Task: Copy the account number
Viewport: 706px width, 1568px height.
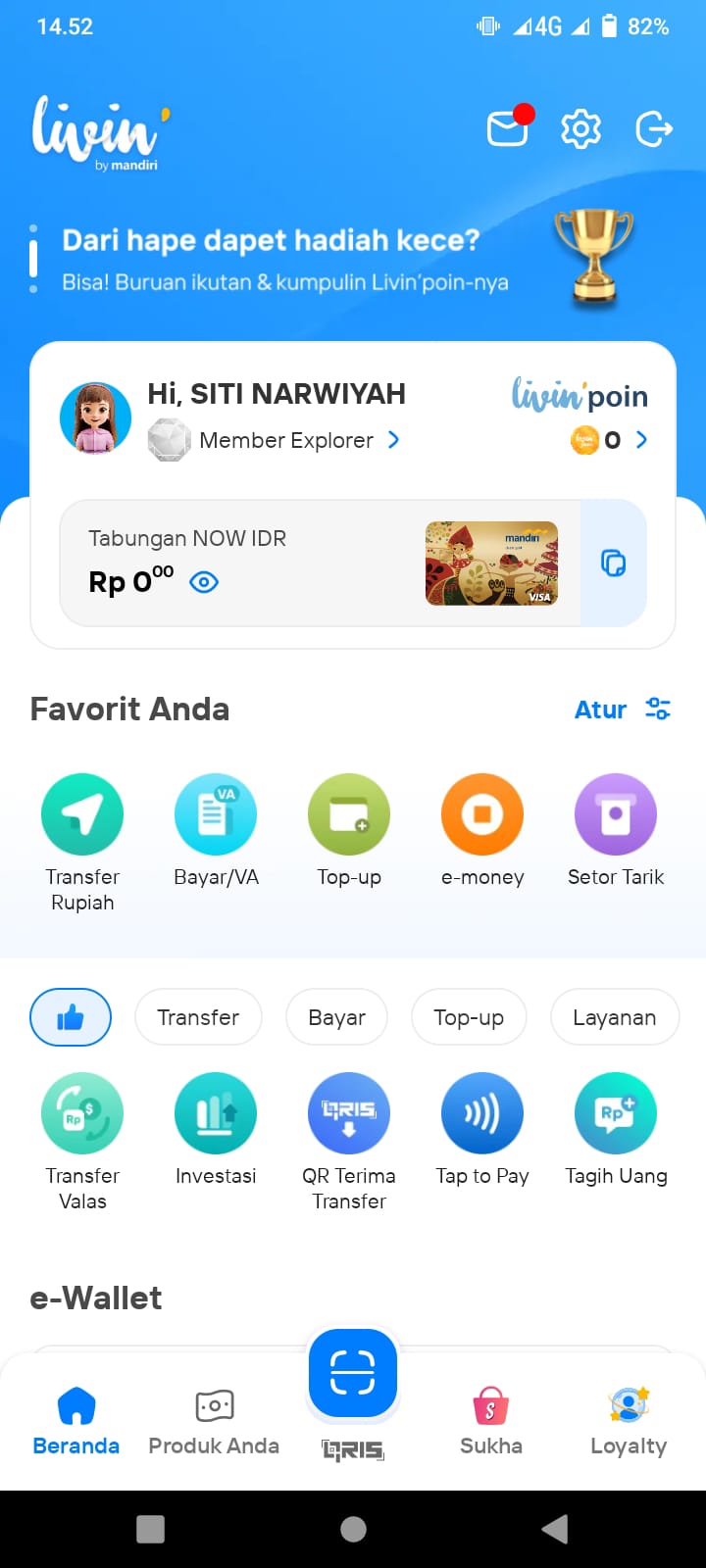Action: (614, 563)
